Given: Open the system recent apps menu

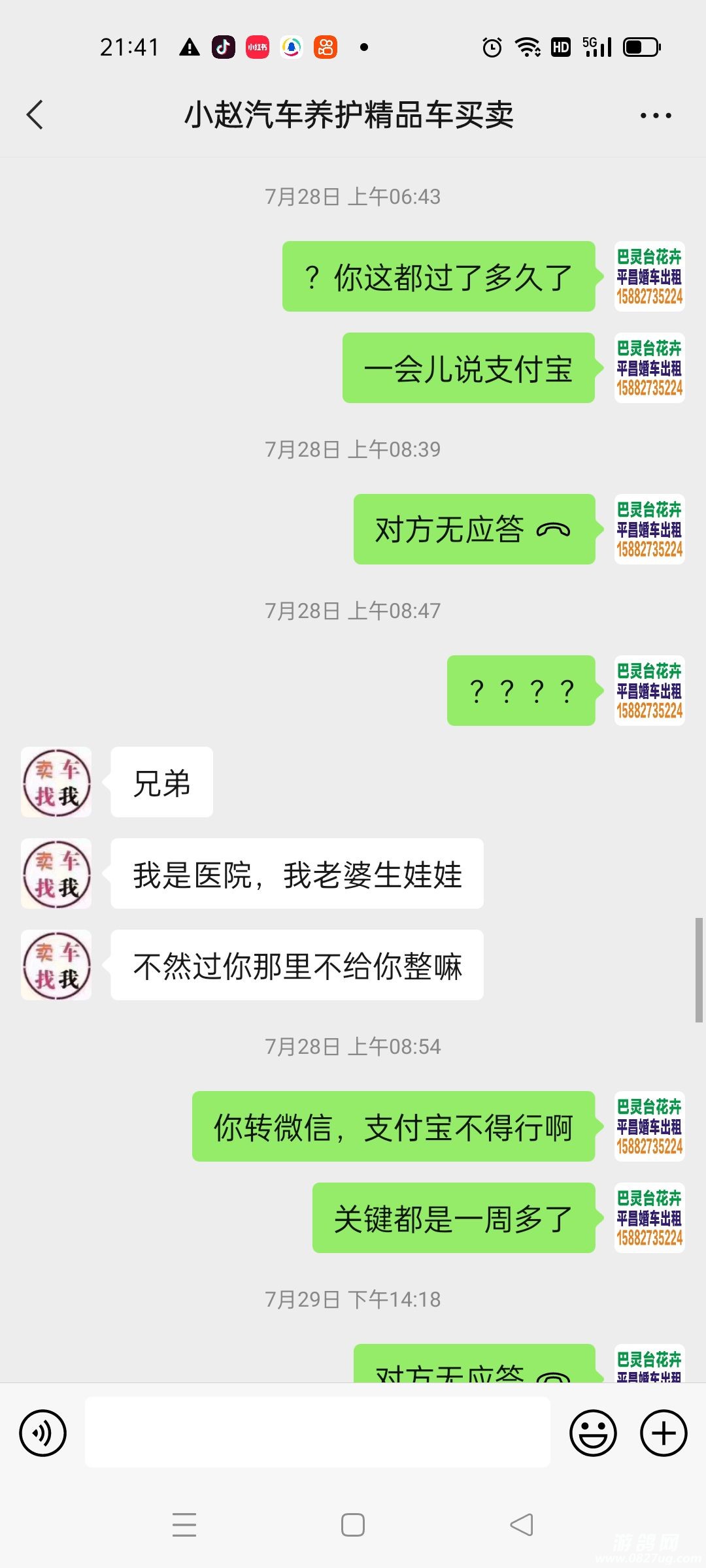Looking at the screenshot, I should click(184, 1525).
